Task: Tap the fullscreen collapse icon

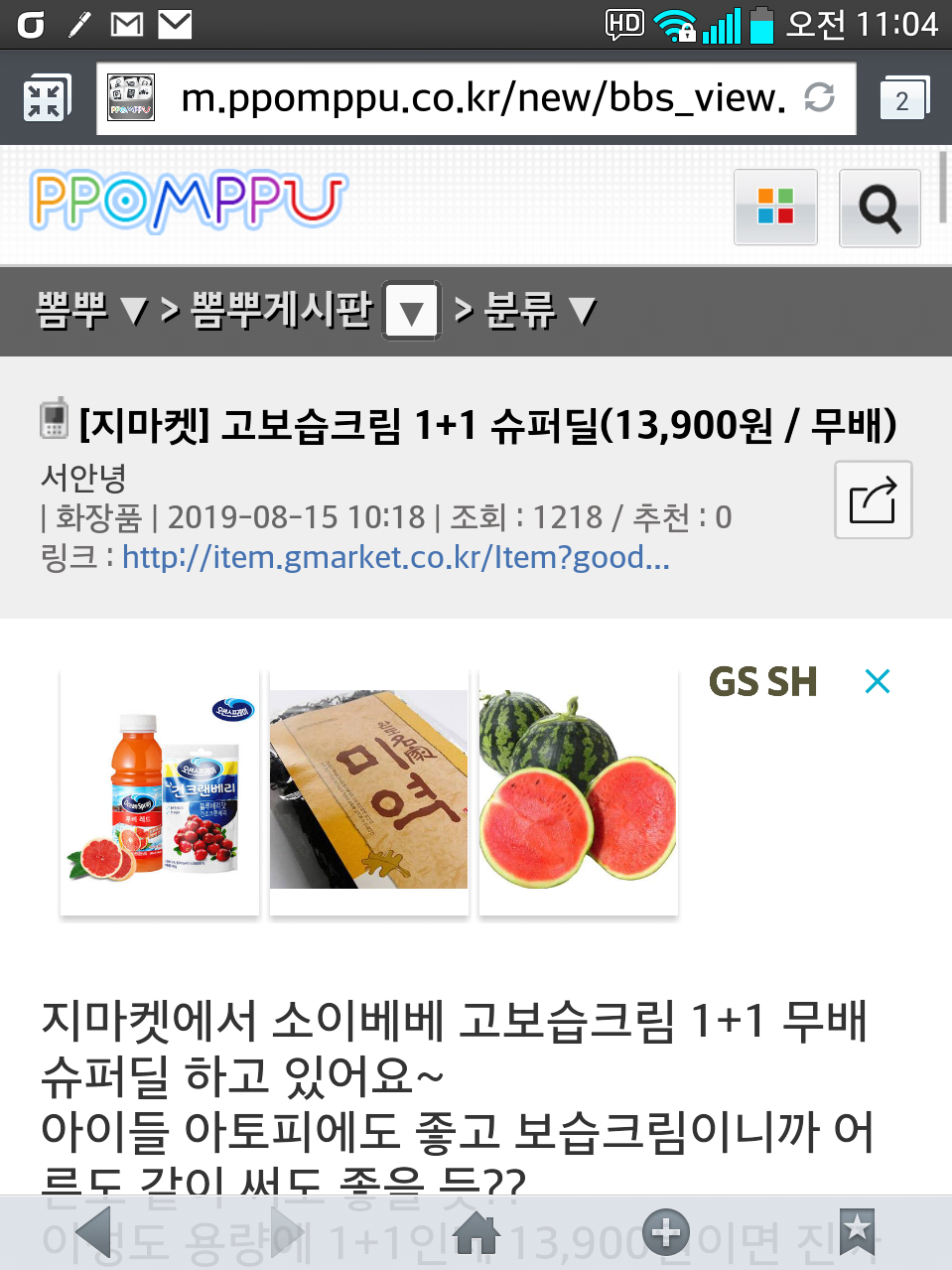Action: [46, 98]
